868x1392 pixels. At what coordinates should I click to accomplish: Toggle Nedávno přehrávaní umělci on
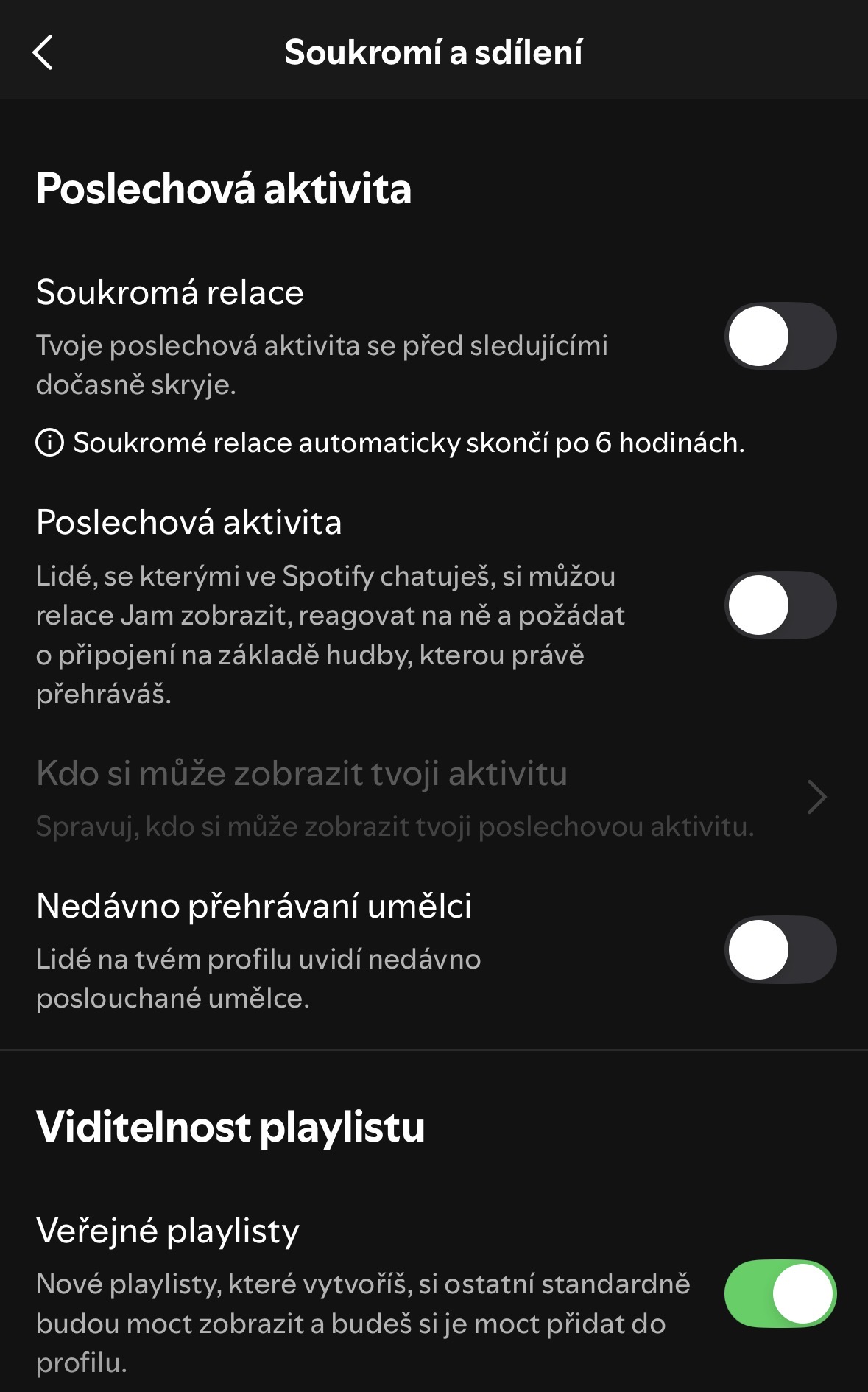click(x=780, y=949)
